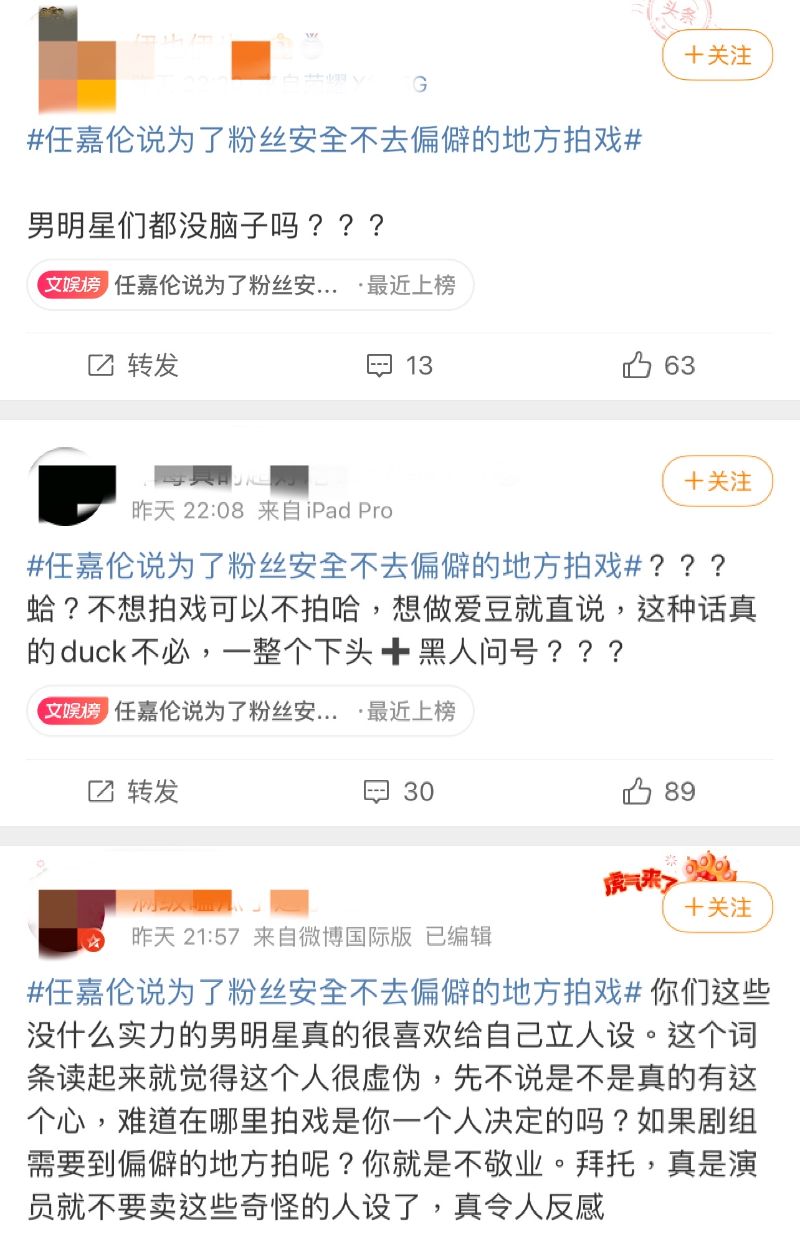800x1238 pixels.
Task: Open the hashtag in the iPad Pro post
Action: (334, 566)
